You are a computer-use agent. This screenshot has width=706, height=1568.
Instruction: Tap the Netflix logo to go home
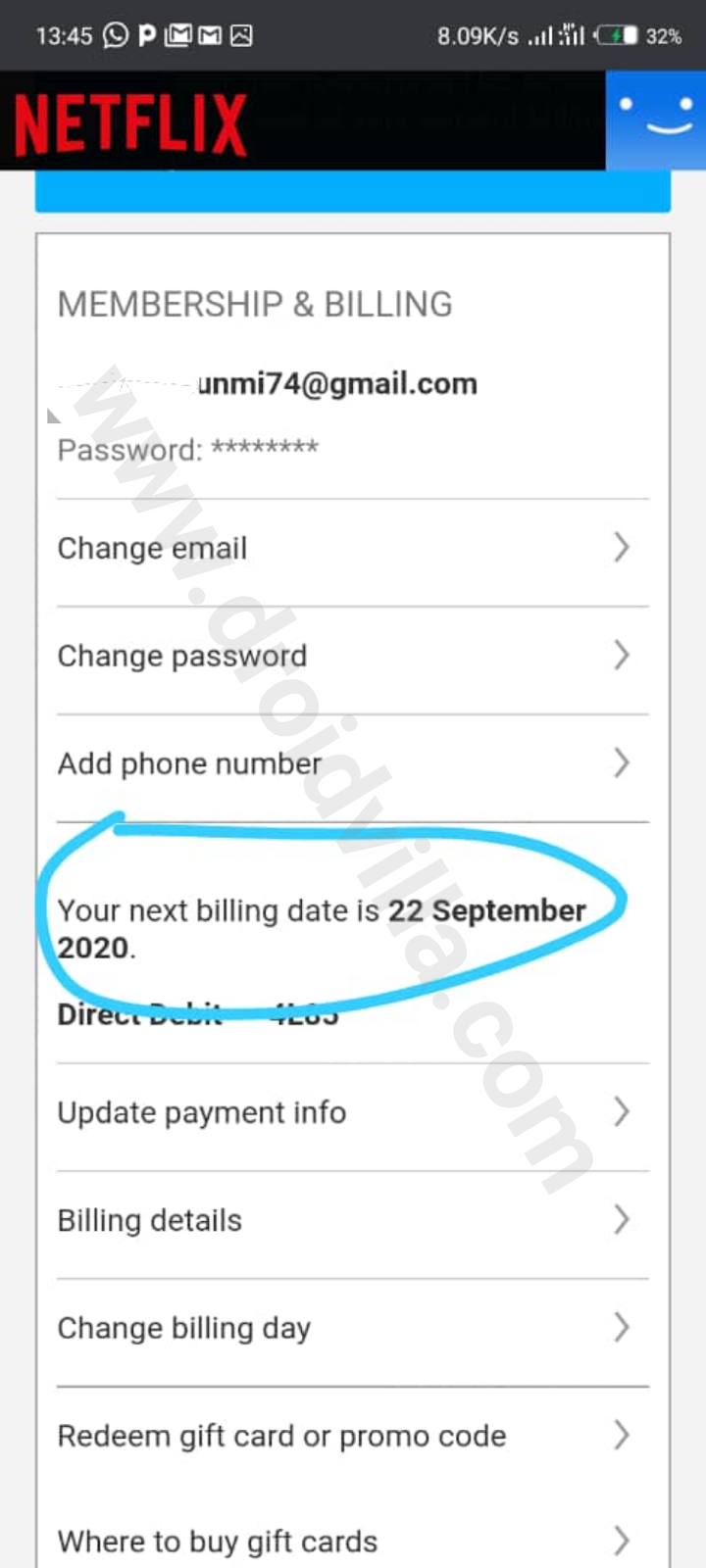click(x=130, y=123)
